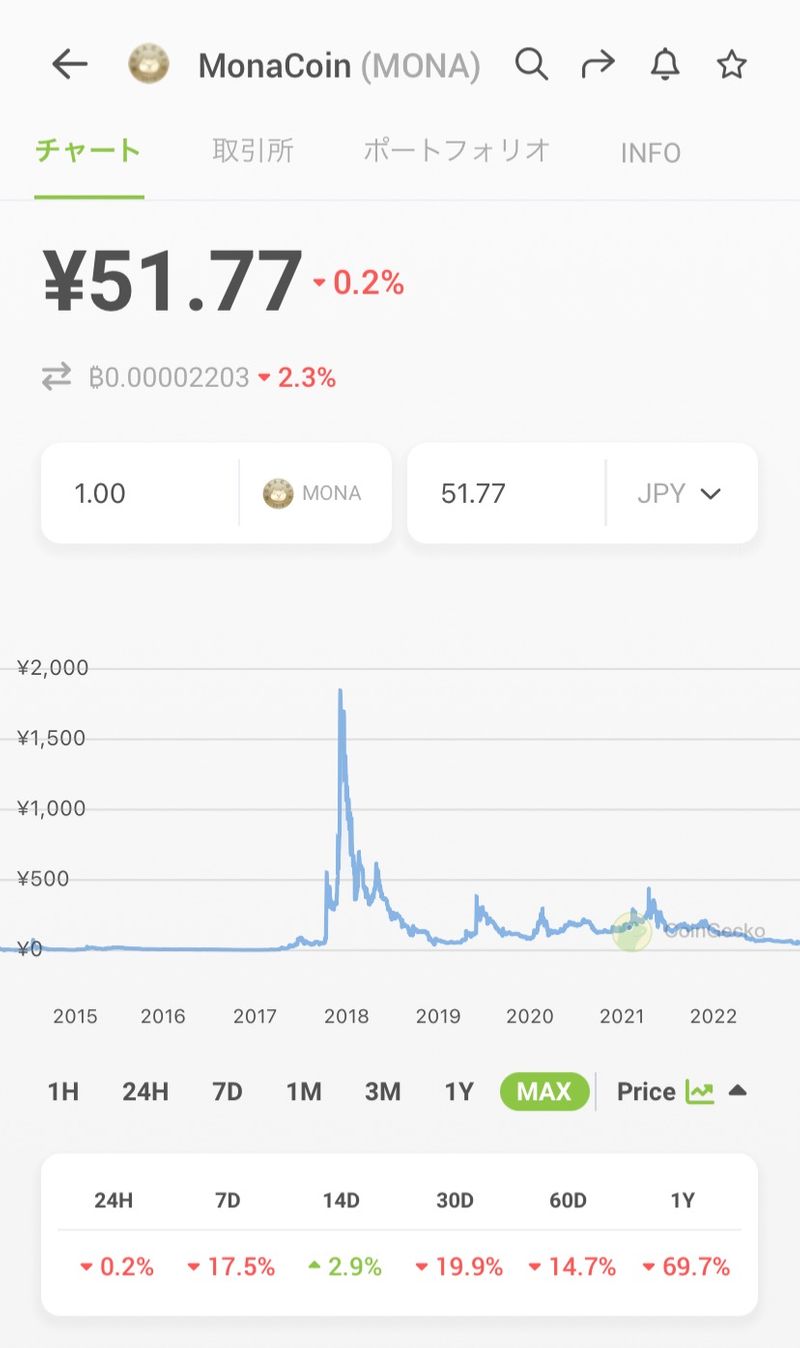Viewport: 800px width, 1348px height.
Task: Open the search magnifier icon
Action: click(x=531, y=66)
